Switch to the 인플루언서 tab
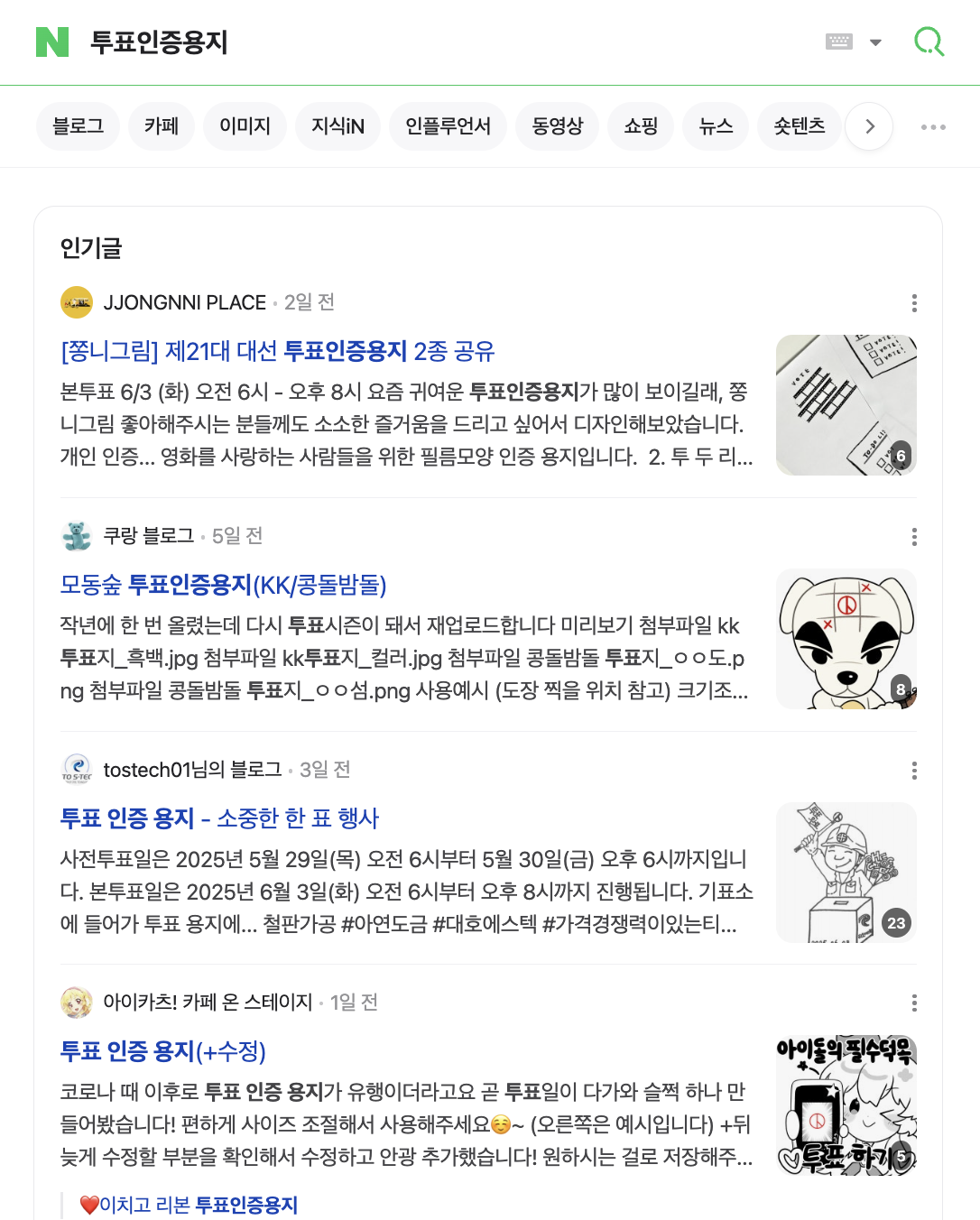Image resolution: width=980 pixels, height=1220 pixels. click(x=448, y=126)
